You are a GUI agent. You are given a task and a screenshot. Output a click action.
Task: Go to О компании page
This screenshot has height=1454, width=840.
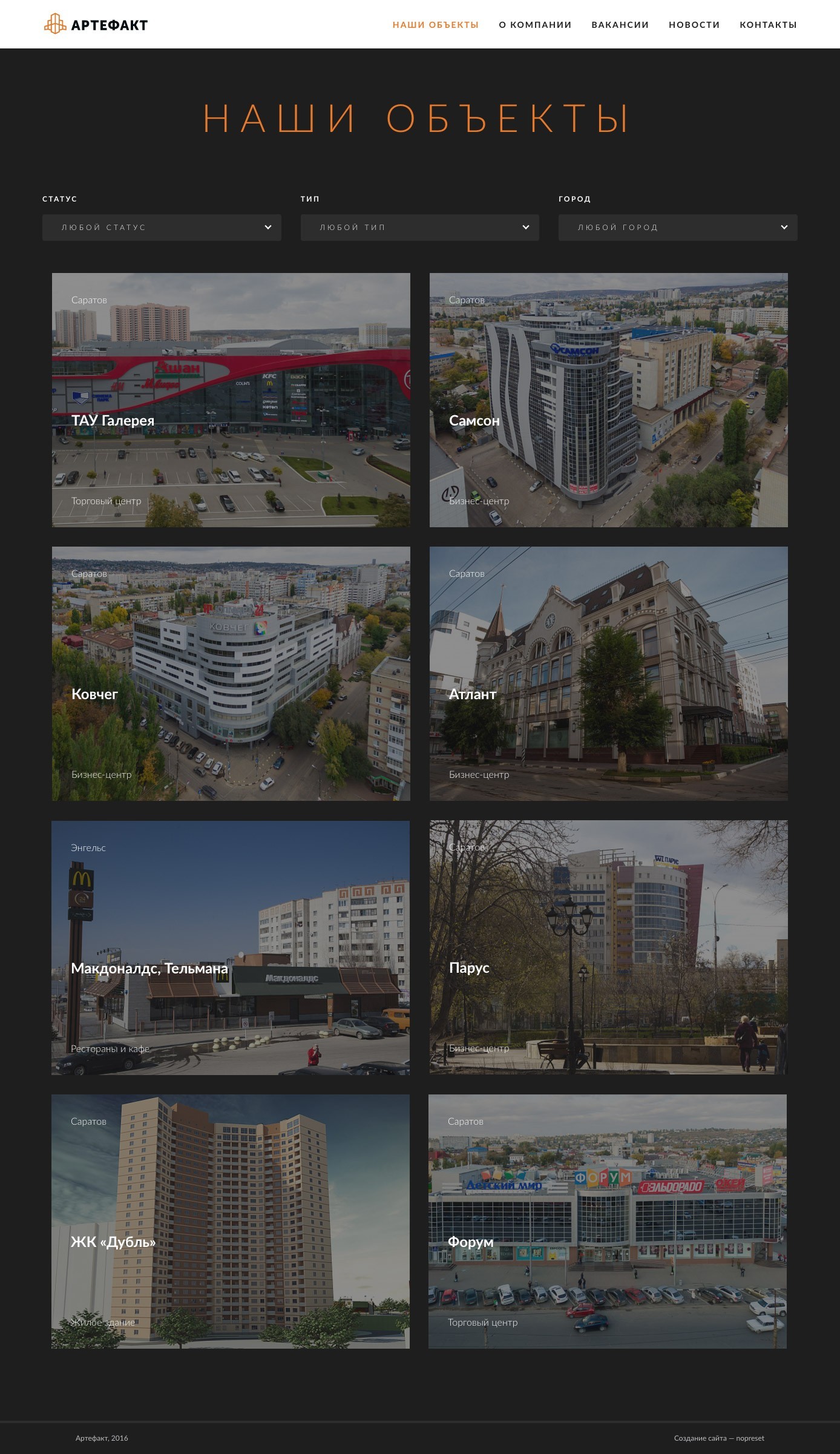pos(535,25)
